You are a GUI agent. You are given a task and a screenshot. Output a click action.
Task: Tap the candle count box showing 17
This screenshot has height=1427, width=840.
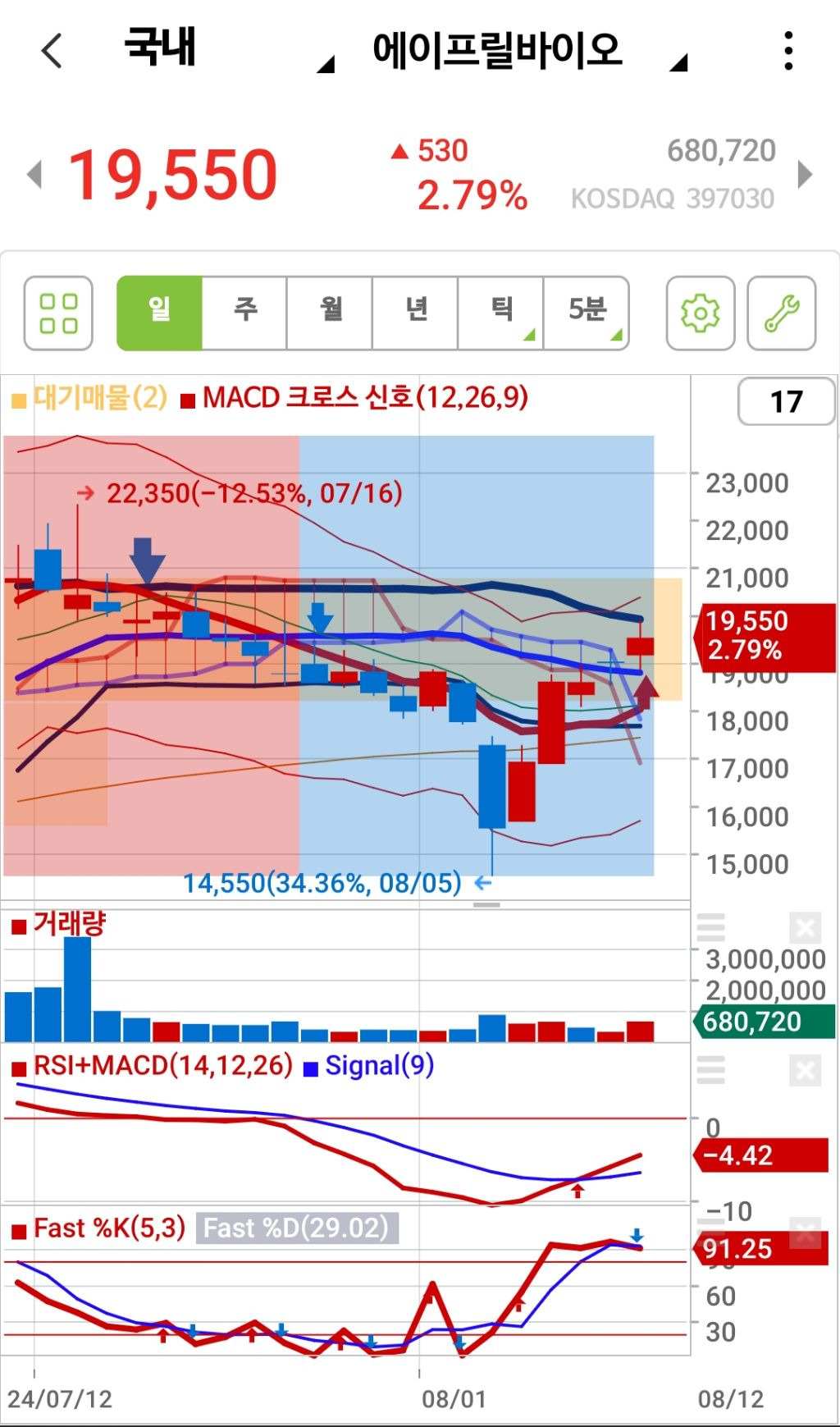coord(786,402)
